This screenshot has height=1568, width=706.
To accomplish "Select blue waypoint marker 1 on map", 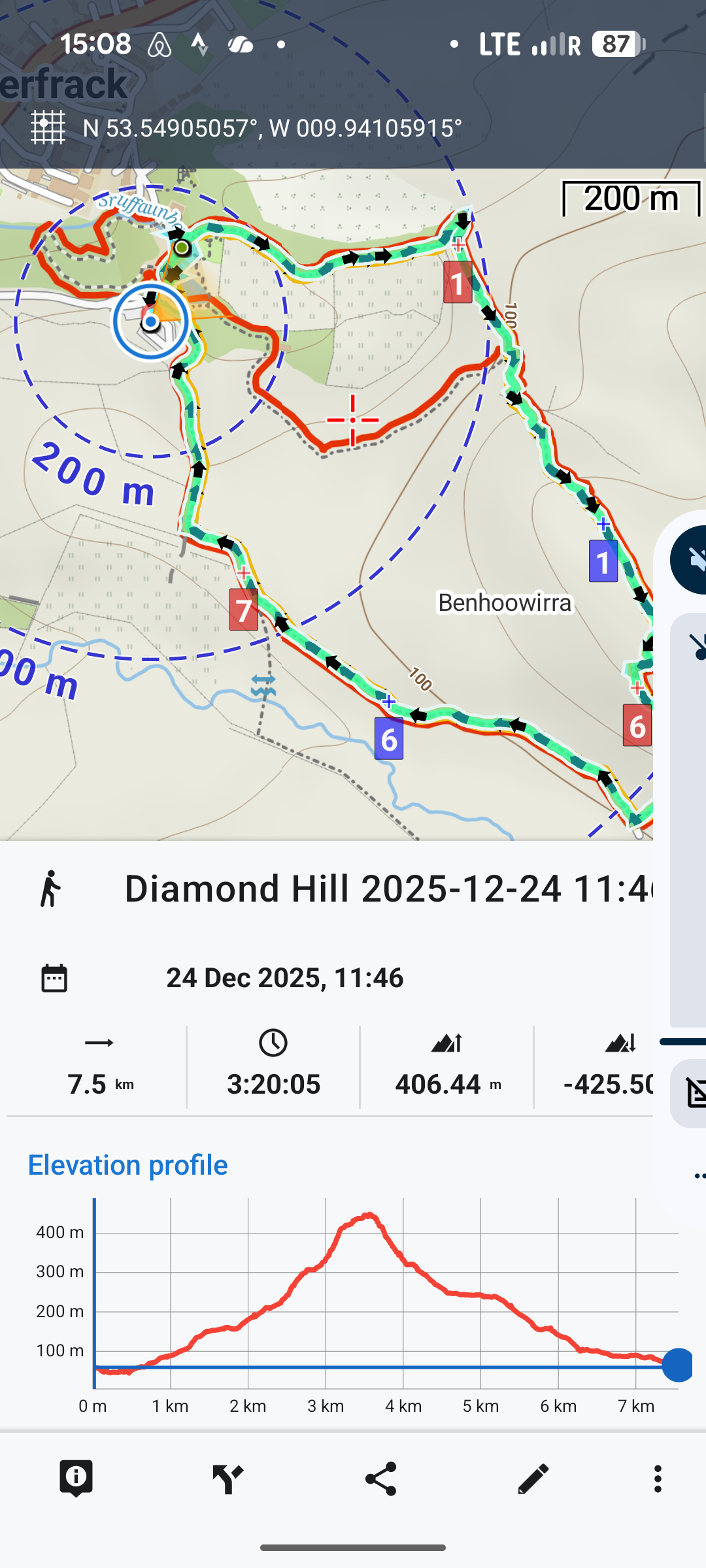I will click(603, 561).
